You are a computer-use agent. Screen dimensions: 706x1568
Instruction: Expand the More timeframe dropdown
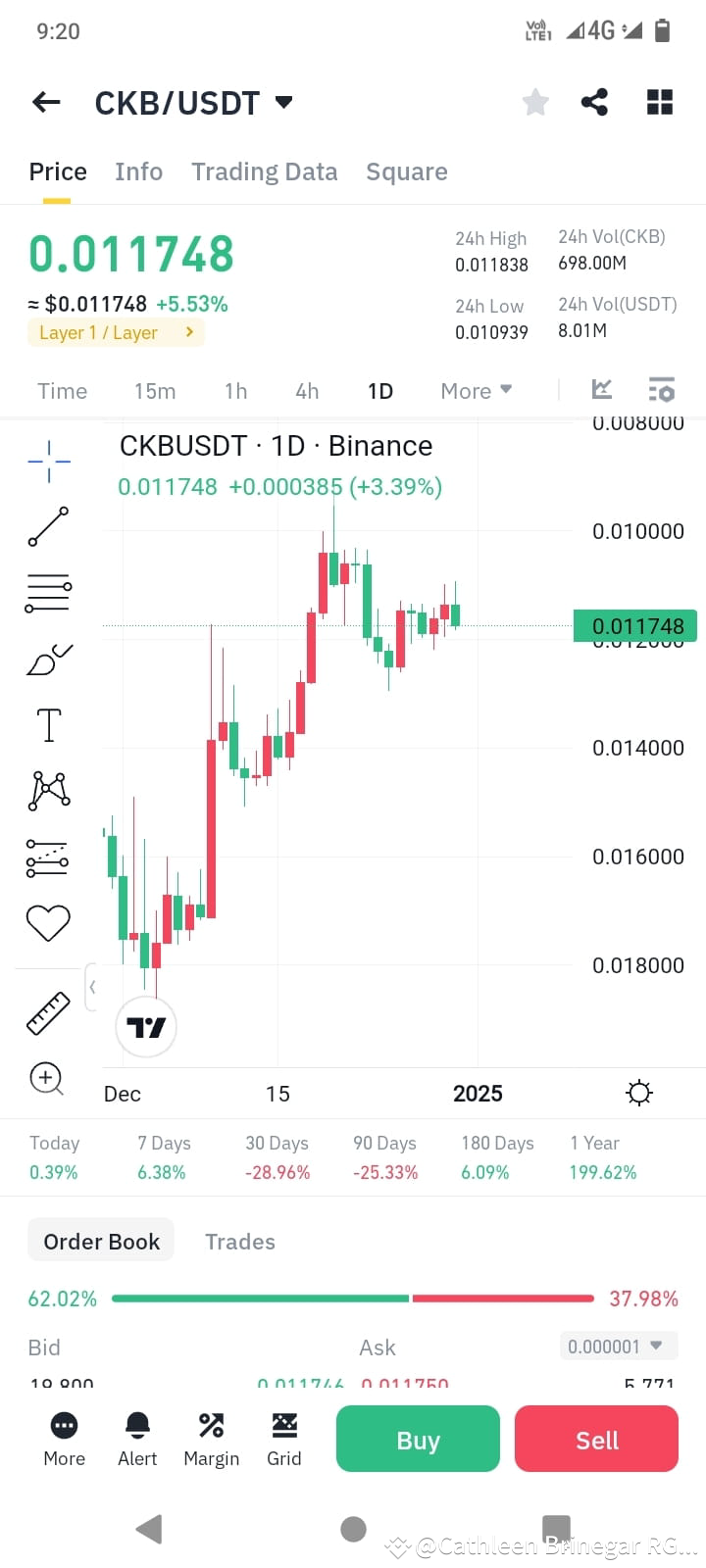click(476, 390)
